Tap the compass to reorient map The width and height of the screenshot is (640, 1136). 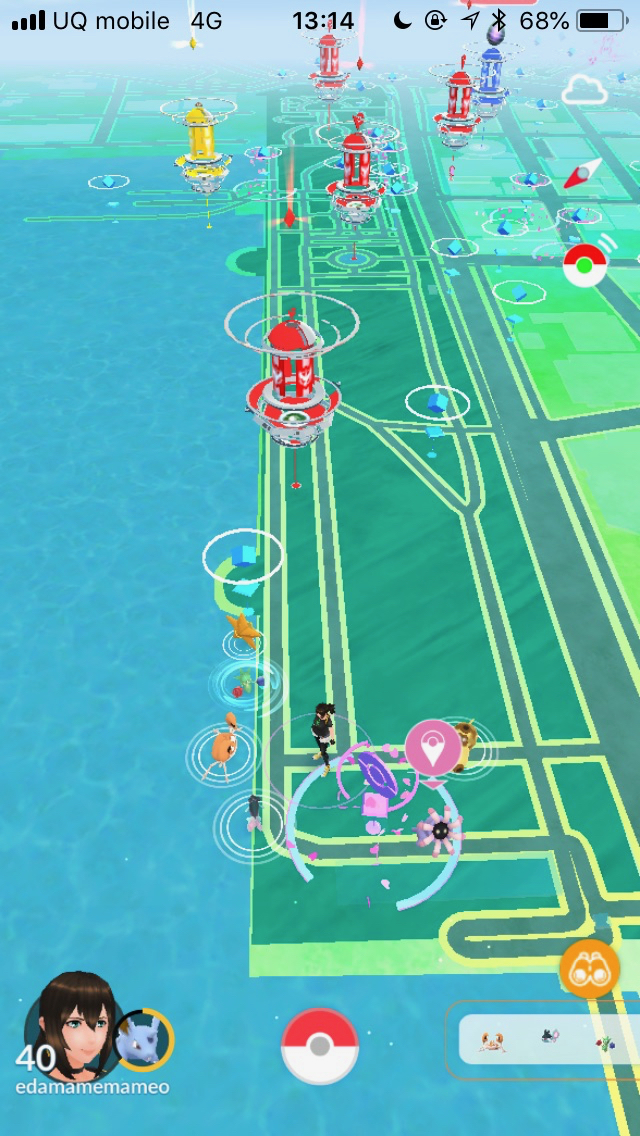coord(583,173)
